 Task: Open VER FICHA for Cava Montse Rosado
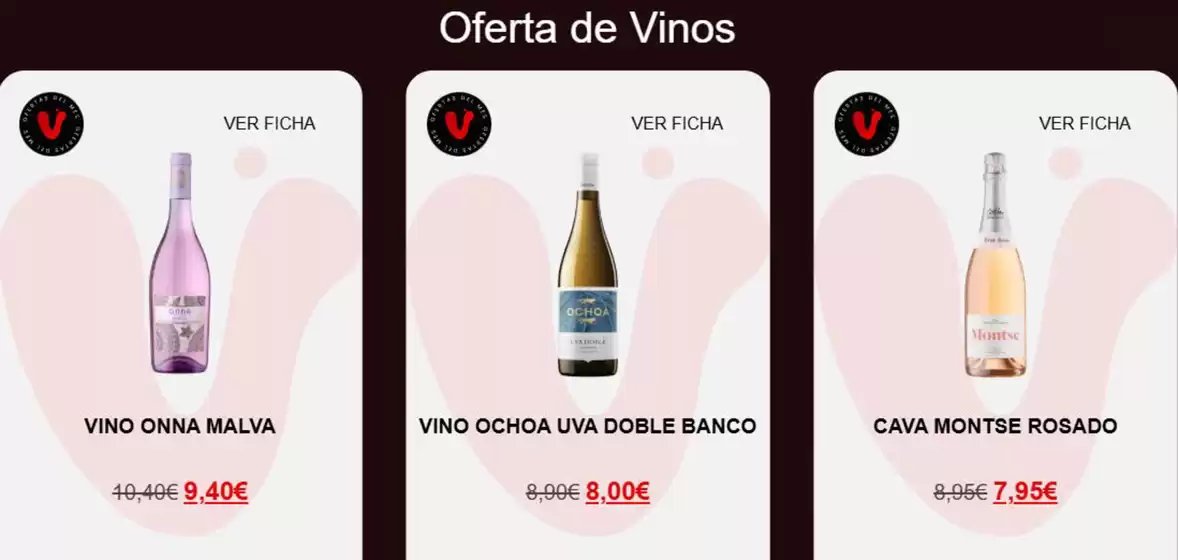point(1084,123)
